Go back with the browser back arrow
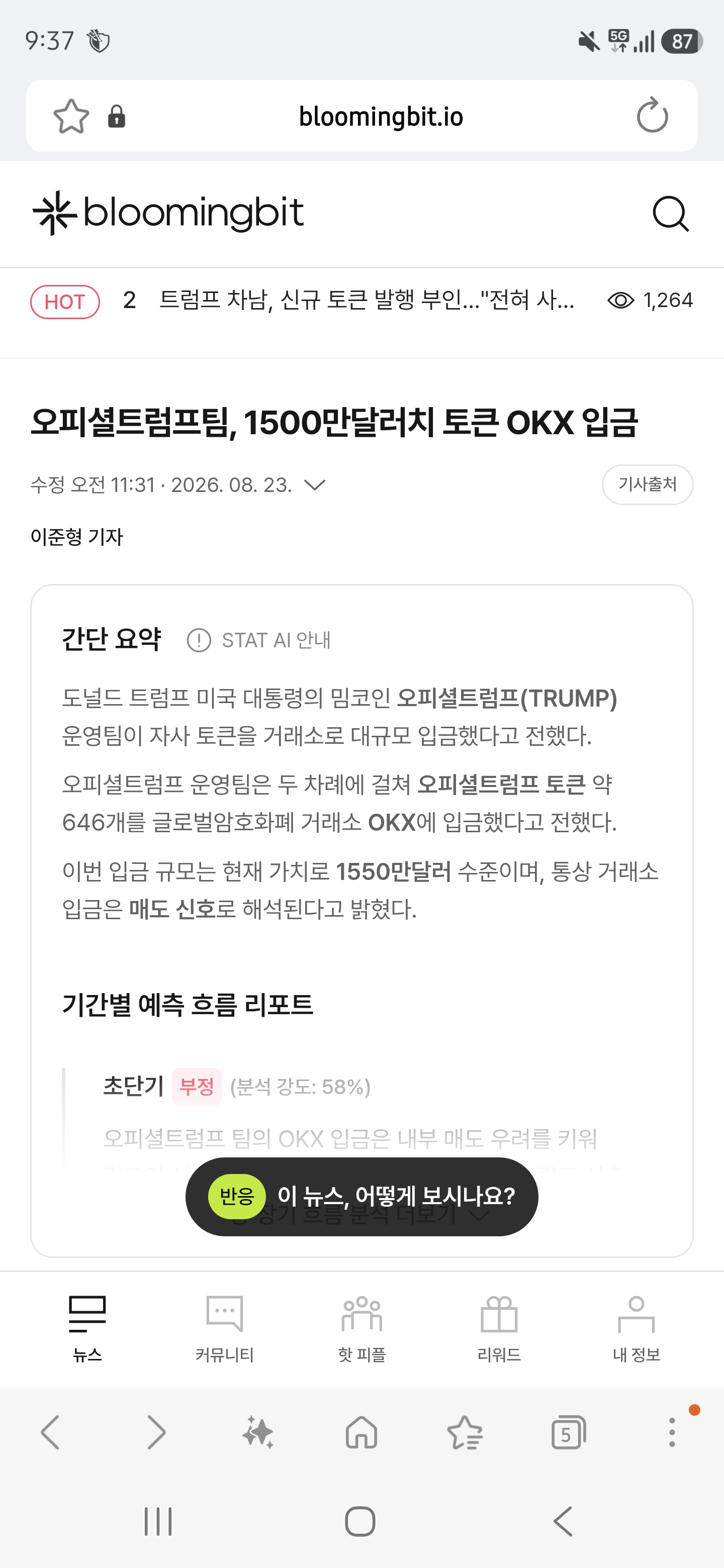This screenshot has width=724, height=1568. tap(50, 1432)
